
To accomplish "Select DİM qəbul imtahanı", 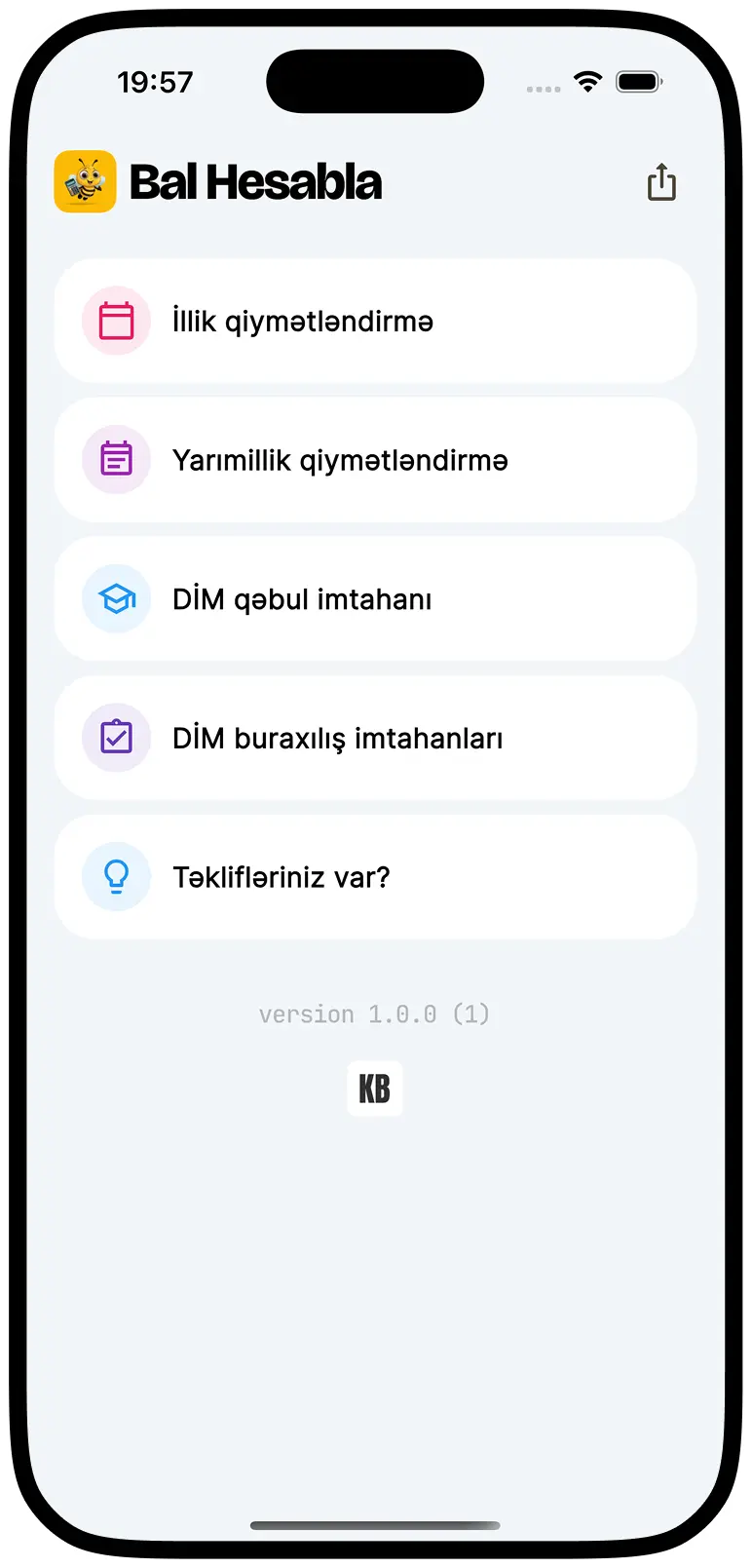I will [375, 598].
